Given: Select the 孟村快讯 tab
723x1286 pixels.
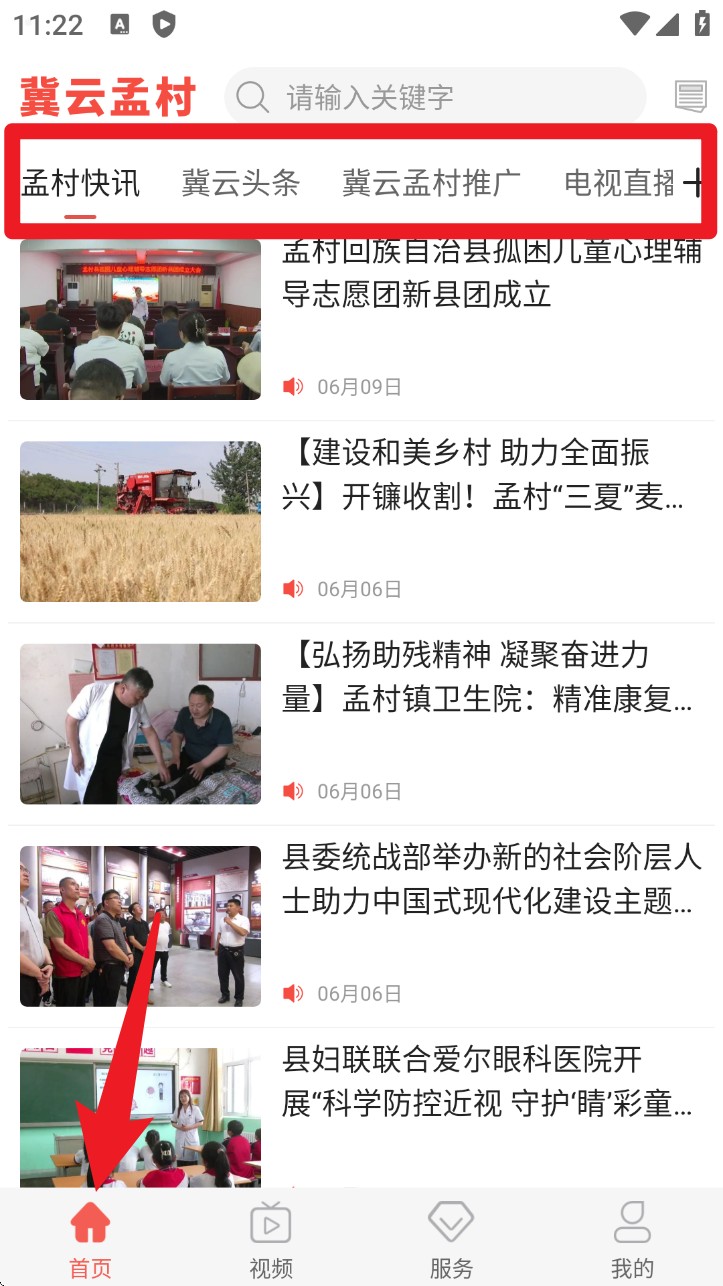Looking at the screenshot, I should (x=80, y=183).
